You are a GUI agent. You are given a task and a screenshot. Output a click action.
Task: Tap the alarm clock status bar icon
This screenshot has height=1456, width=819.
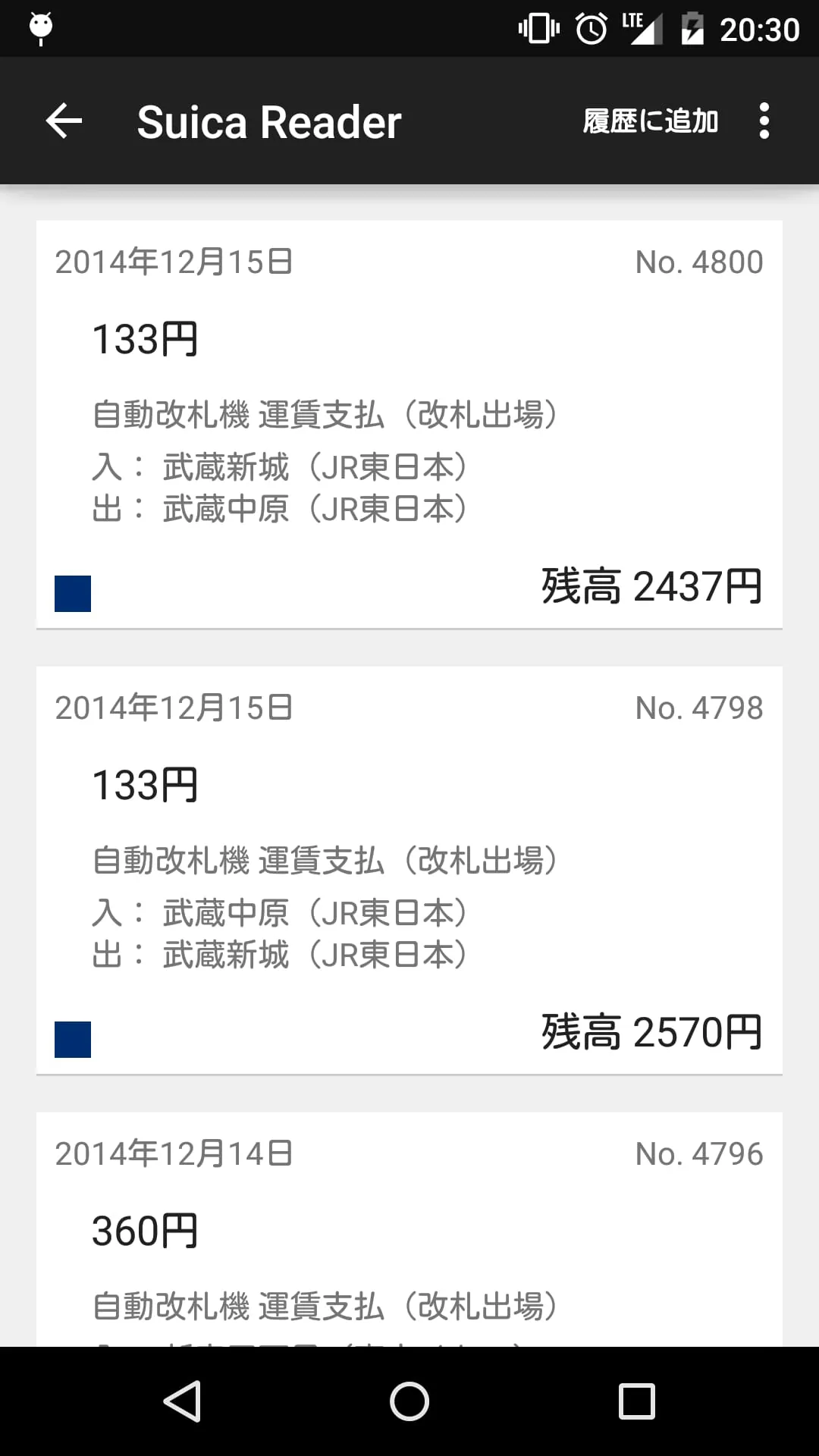(591, 27)
